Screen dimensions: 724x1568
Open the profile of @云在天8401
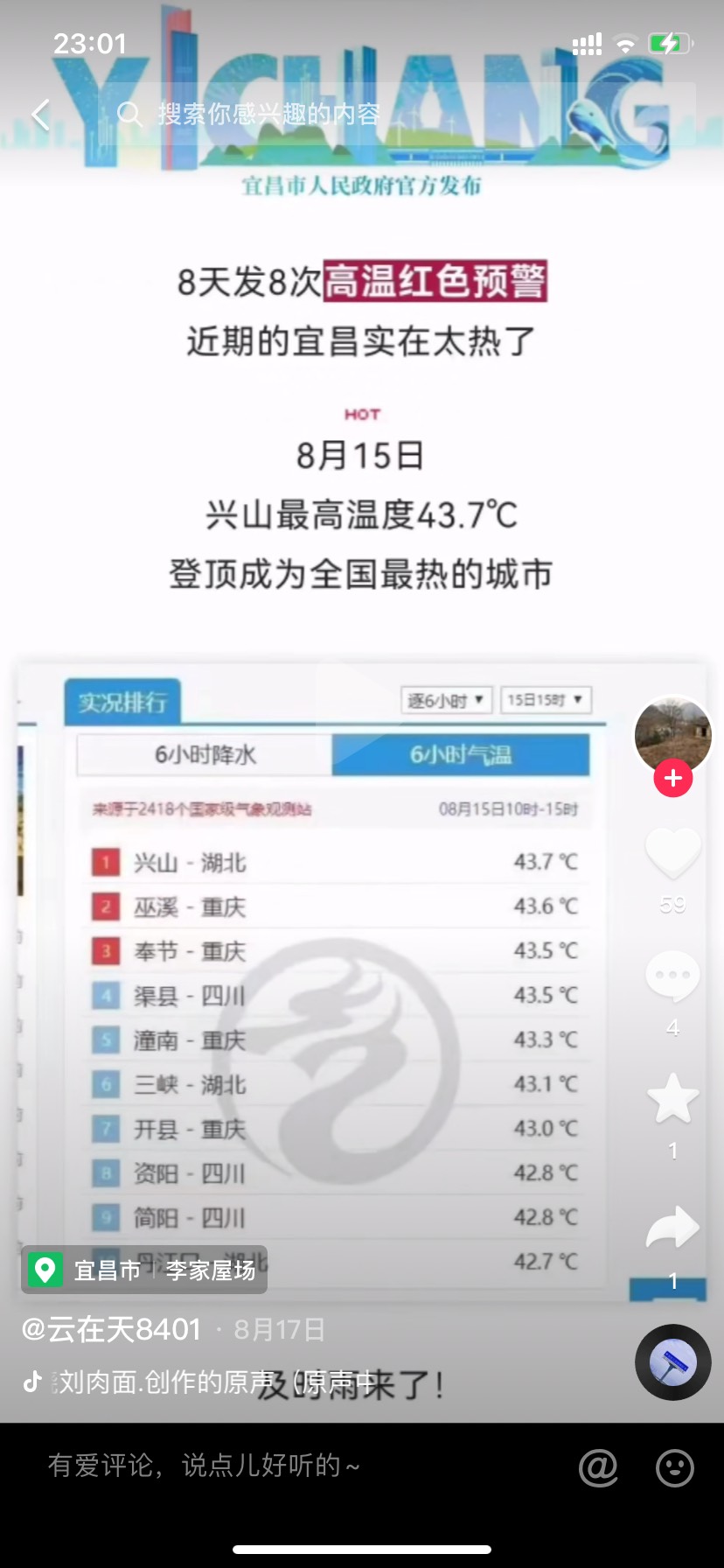[x=111, y=1330]
